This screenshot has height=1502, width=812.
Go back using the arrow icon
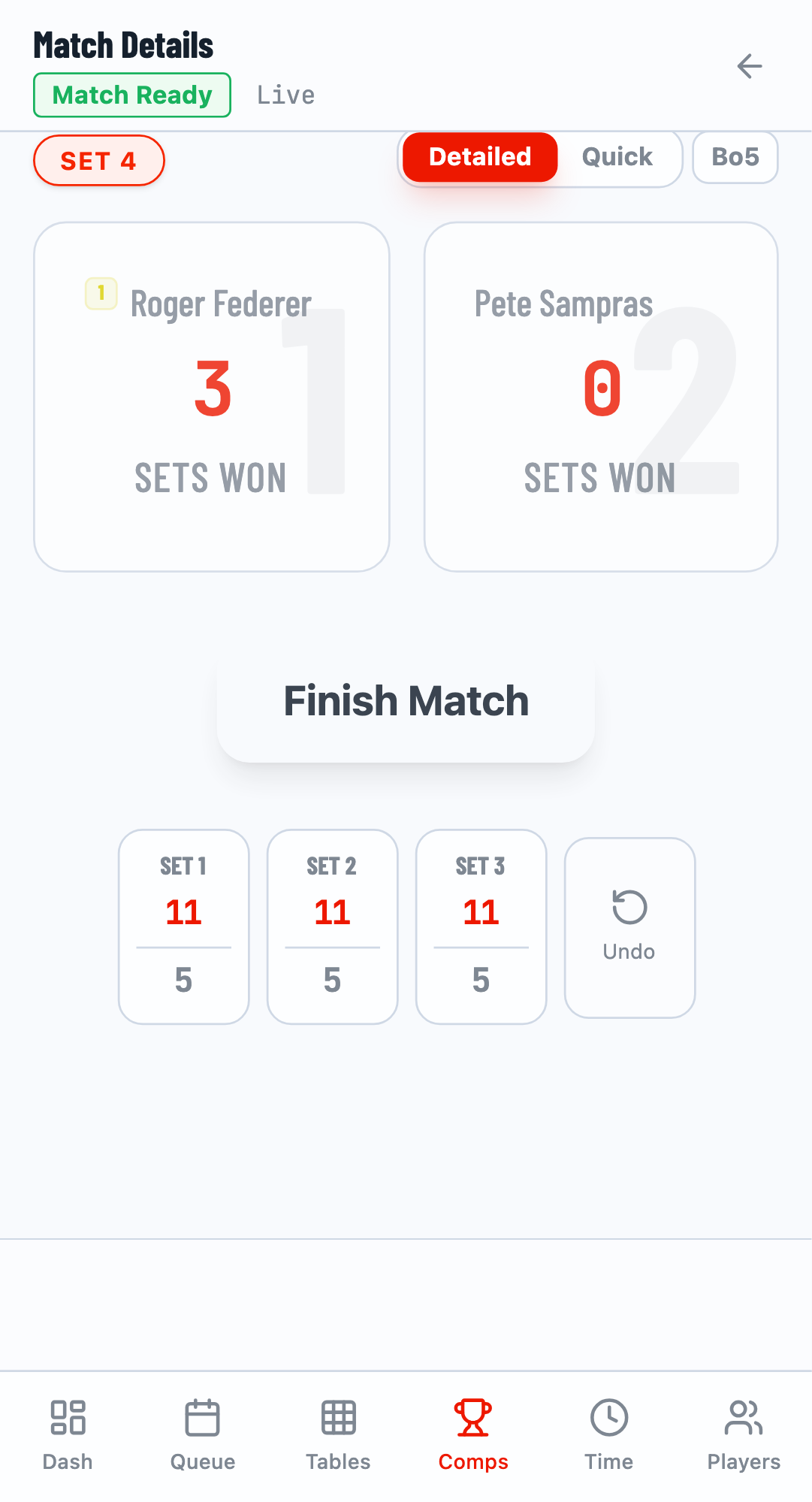749,66
